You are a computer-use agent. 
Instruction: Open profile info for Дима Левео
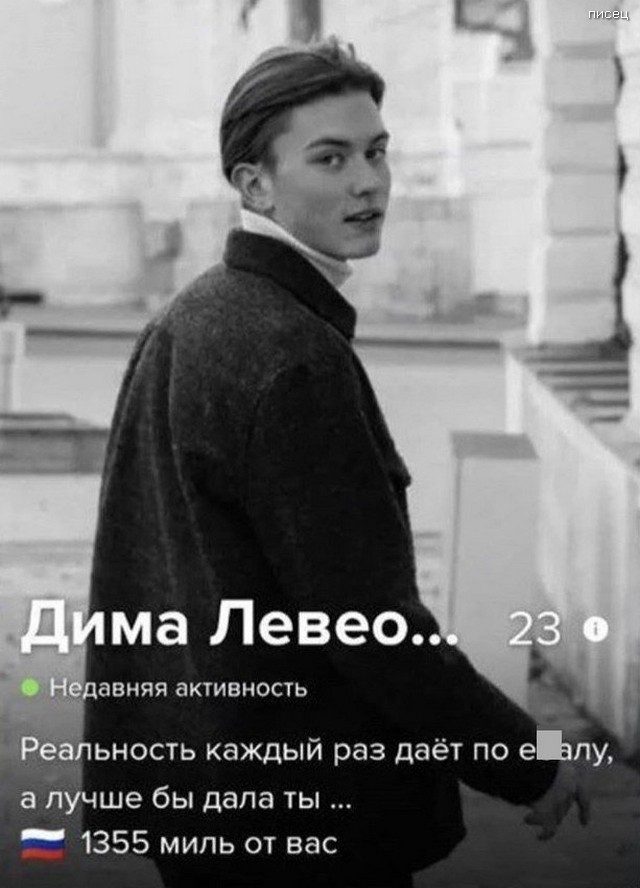(597, 629)
